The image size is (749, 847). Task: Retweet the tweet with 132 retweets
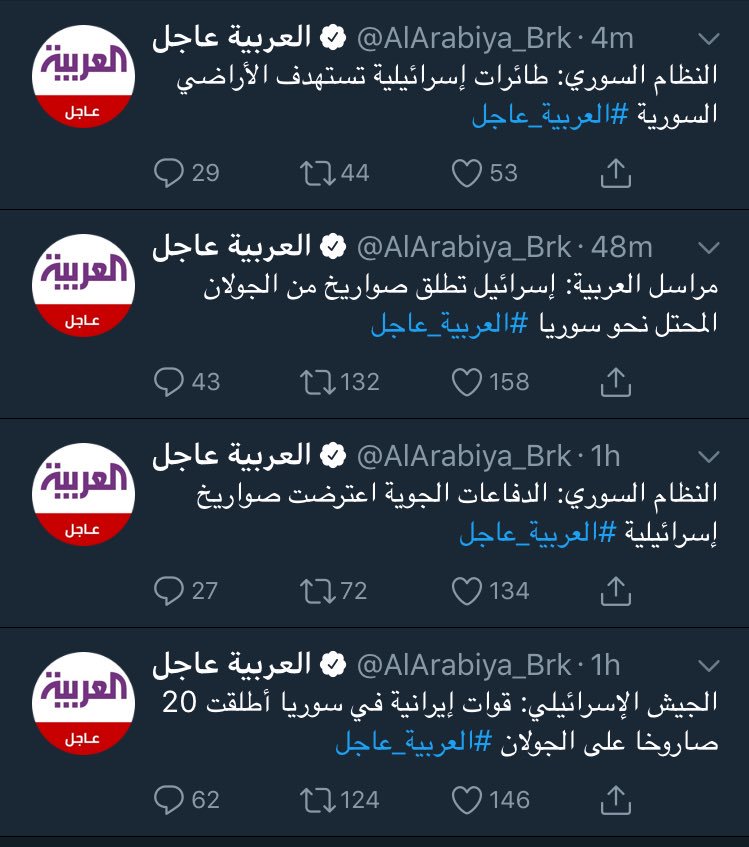point(318,381)
